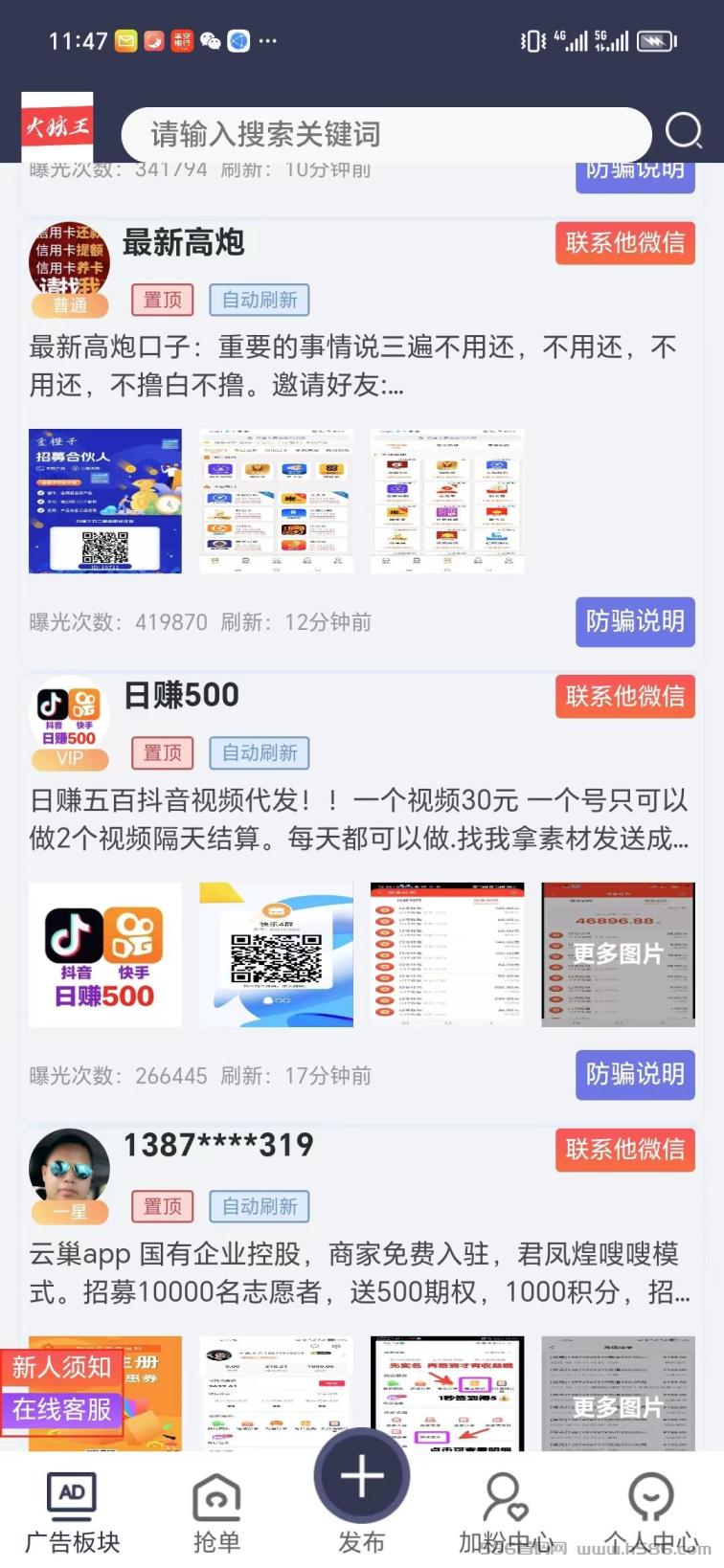Tap the magnifier search icon
This screenshot has width=724, height=1568.
click(x=684, y=131)
